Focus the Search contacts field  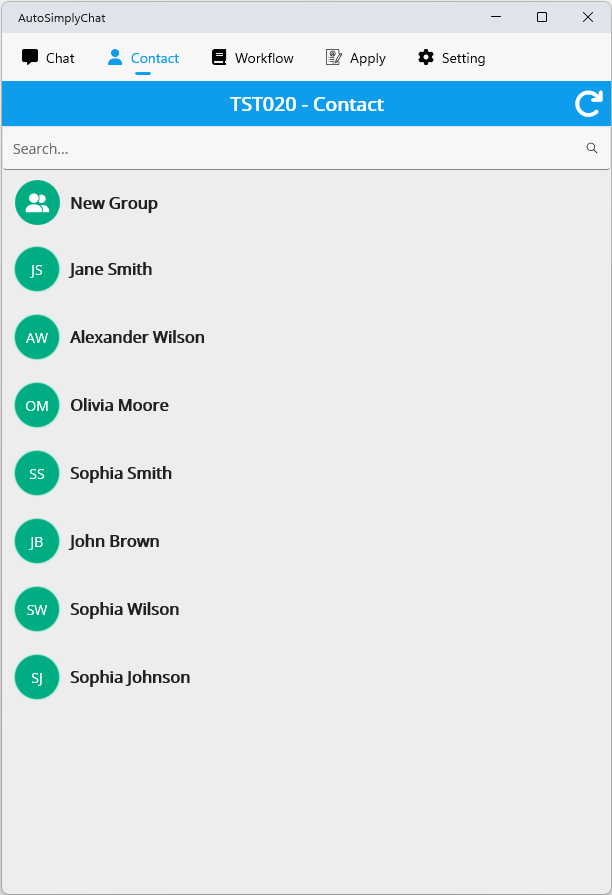pyautogui.click(x=290, y=149)
